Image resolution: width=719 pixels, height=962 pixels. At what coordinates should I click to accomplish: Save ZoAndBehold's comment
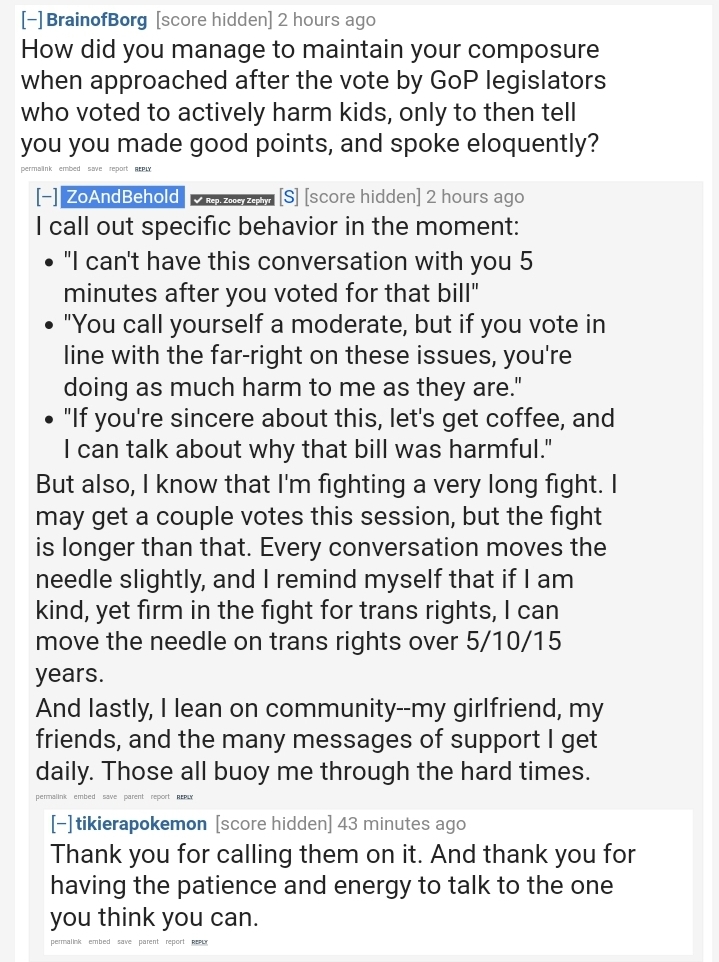tap(109, 797)
